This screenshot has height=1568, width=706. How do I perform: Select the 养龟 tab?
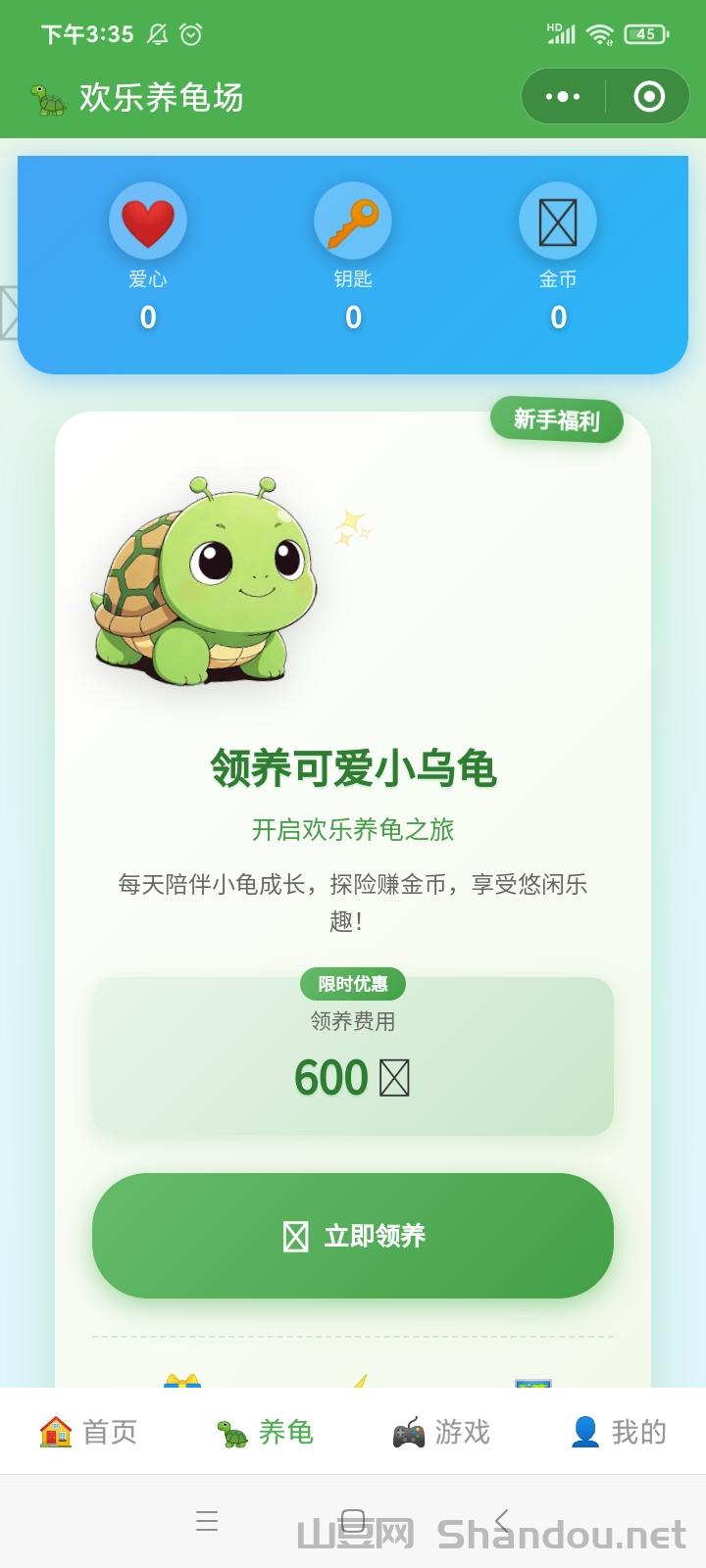[265, 1432]
